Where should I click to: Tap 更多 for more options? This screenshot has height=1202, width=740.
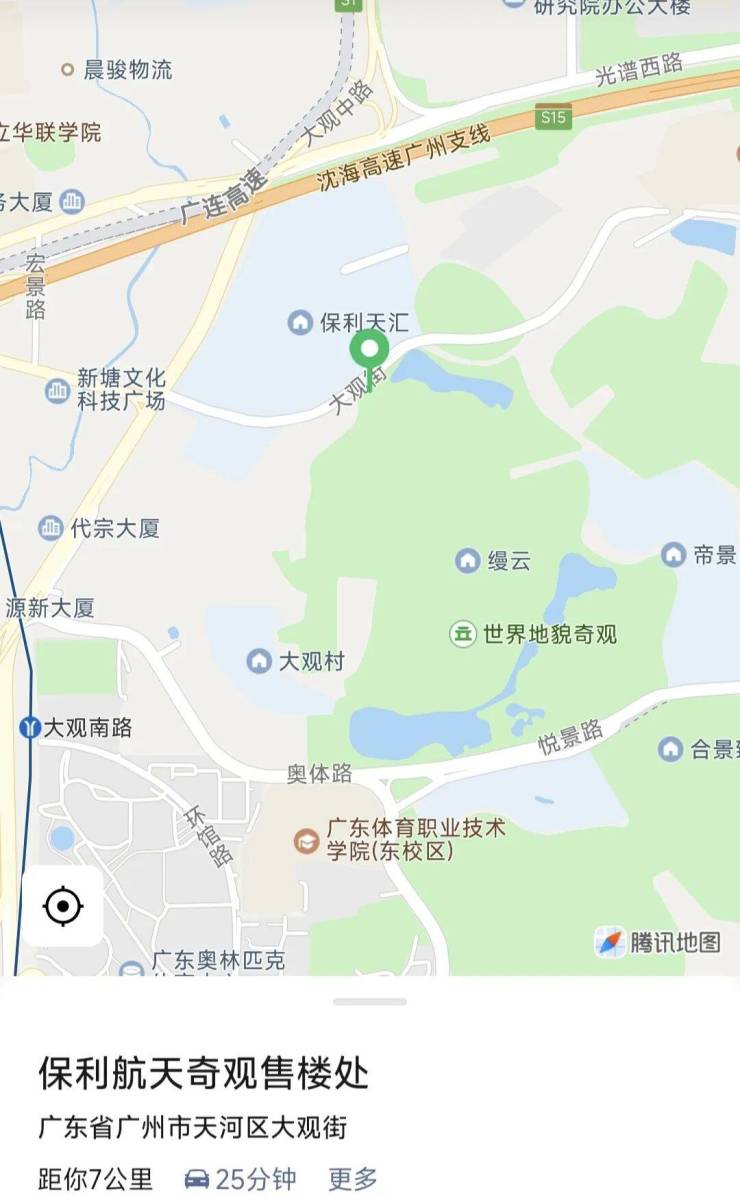(352, 1179)
